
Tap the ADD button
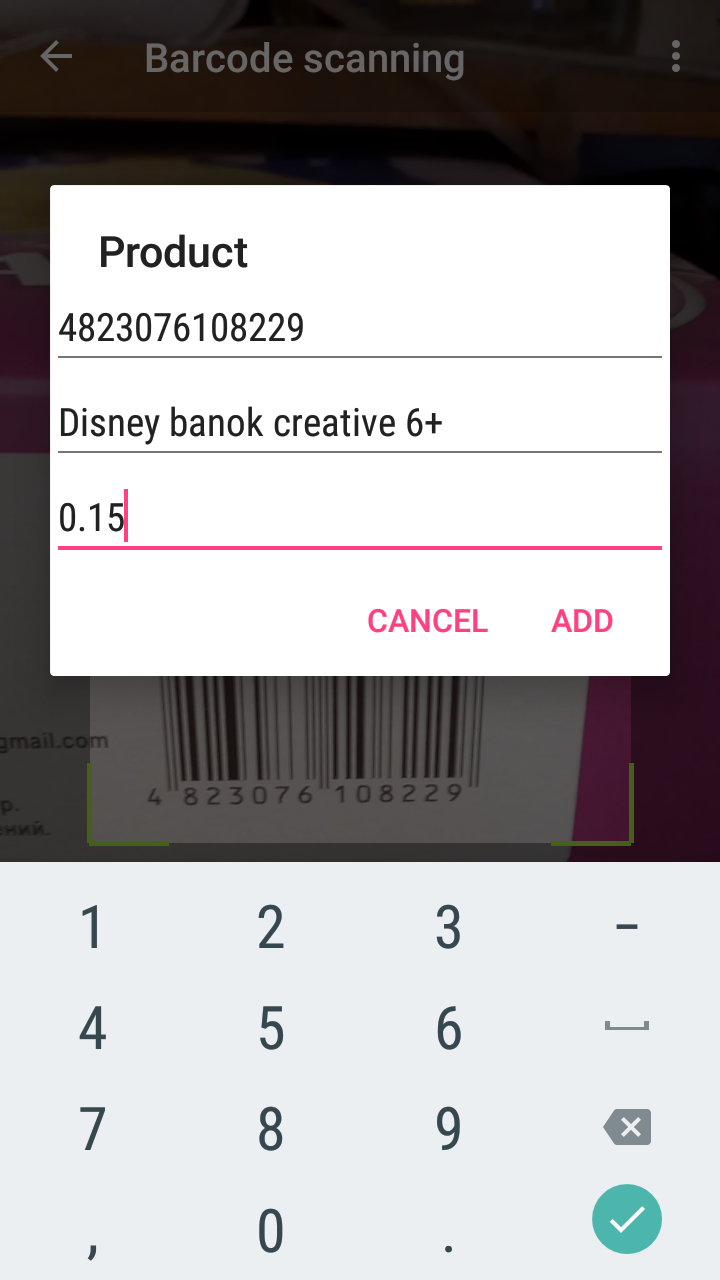point(581,621)
